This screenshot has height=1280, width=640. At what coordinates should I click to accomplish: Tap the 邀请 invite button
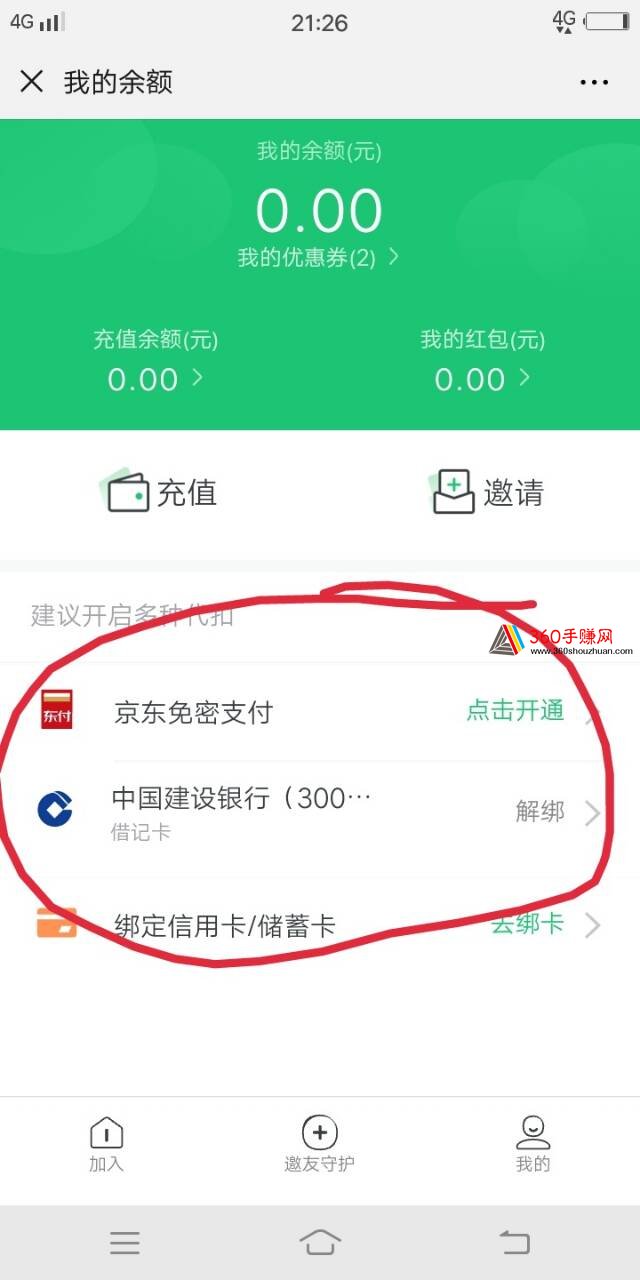[487, 493]
